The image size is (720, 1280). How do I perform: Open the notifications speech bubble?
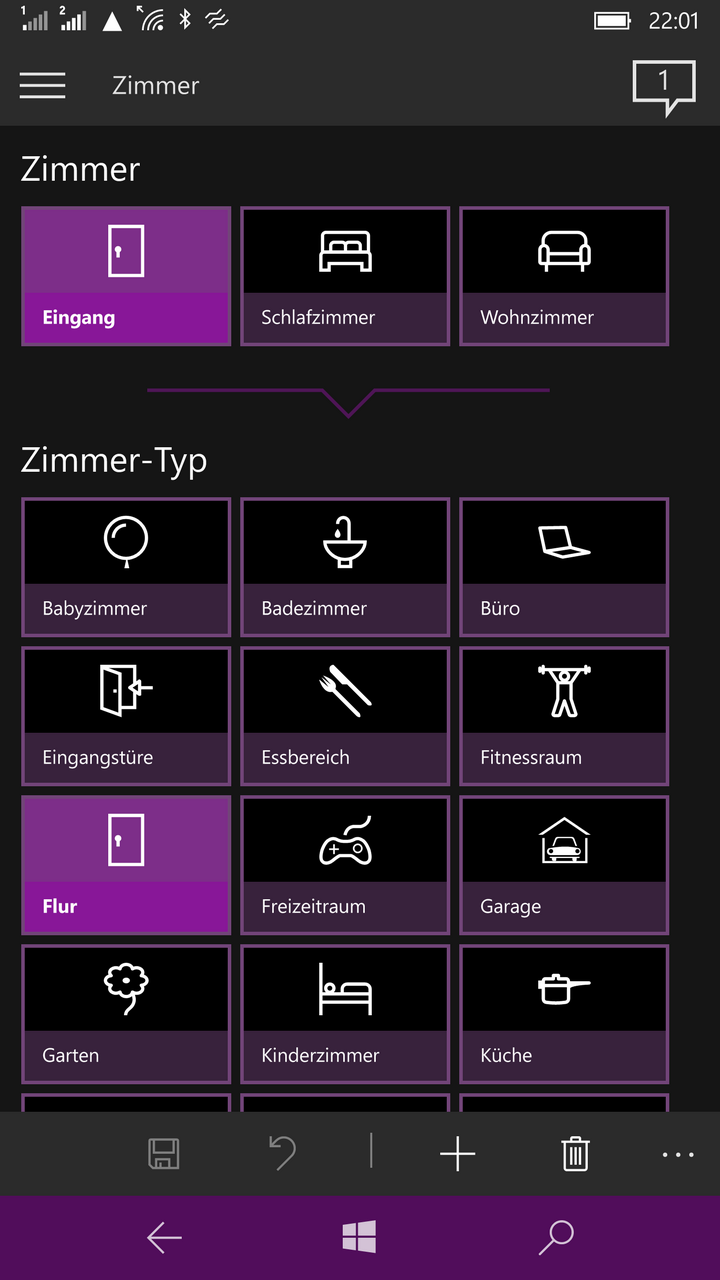tap(663, 87)
